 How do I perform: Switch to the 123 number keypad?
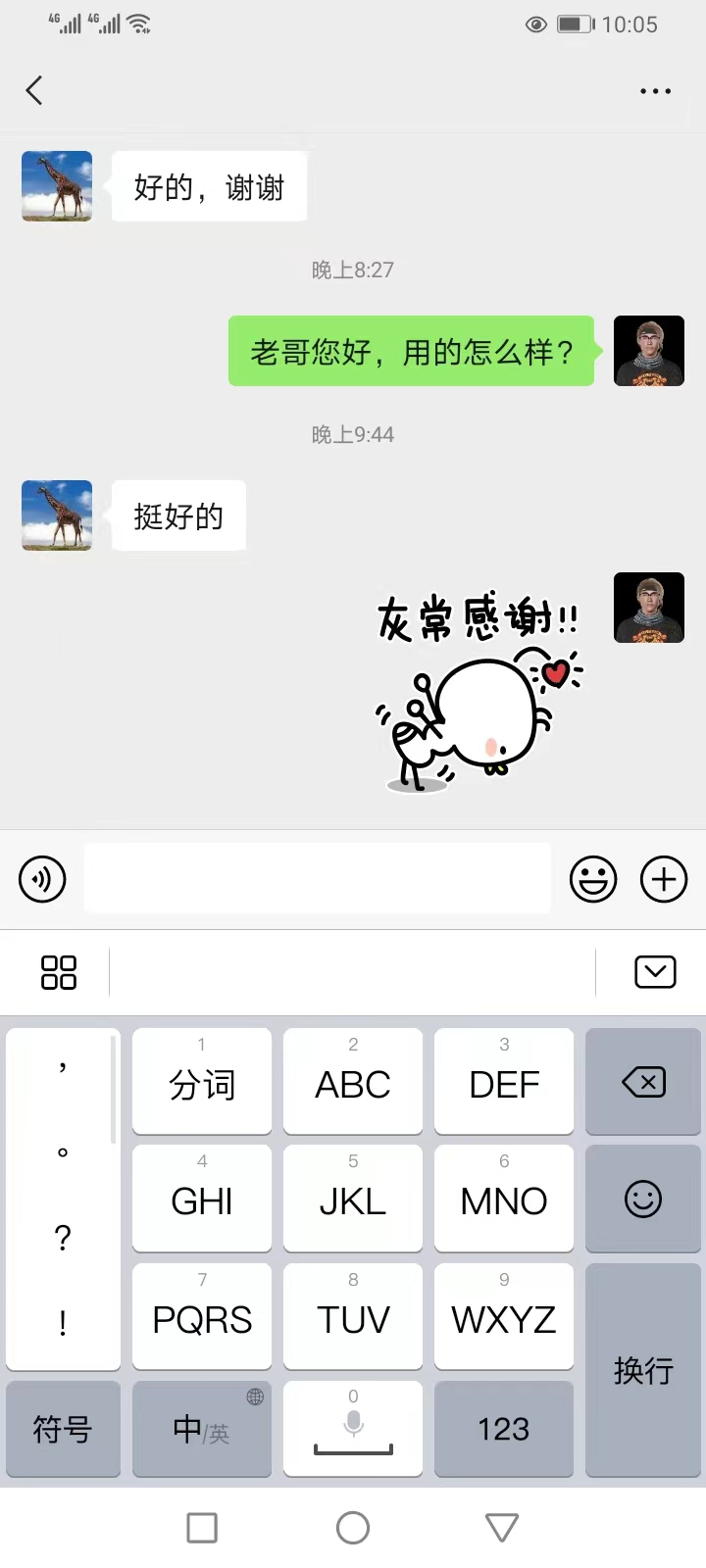(503, 1429)
